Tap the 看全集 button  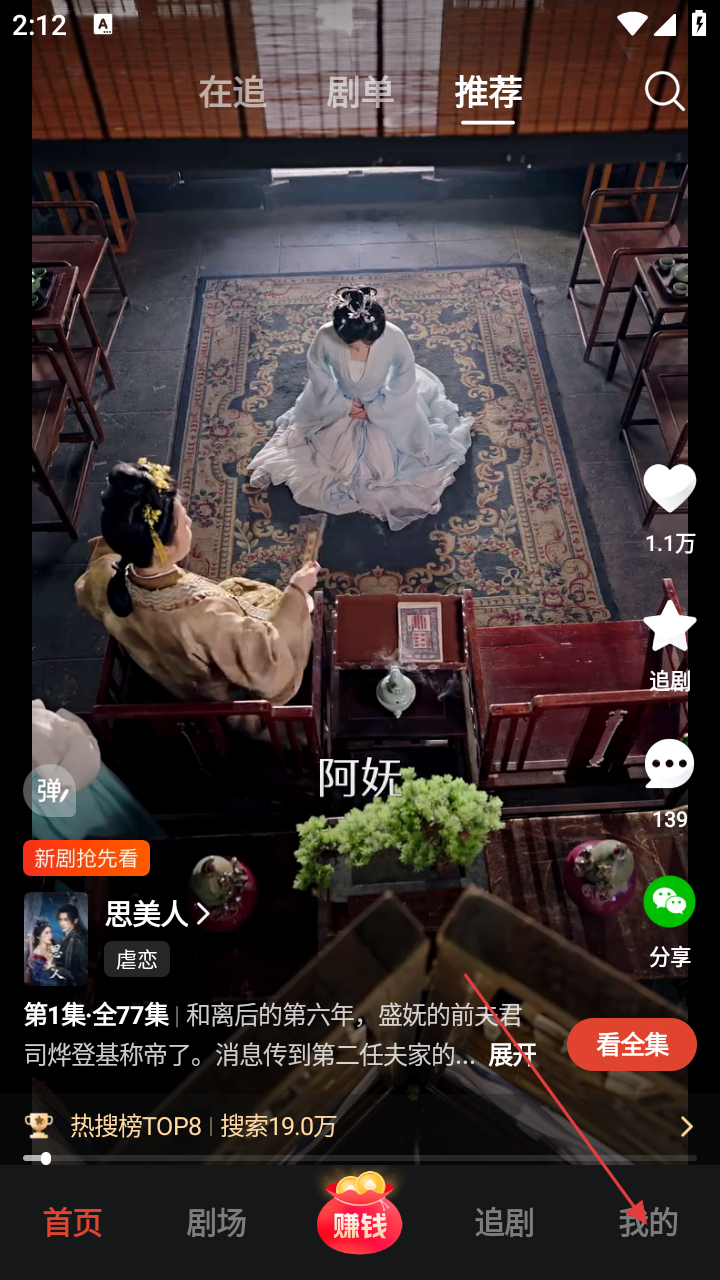point(631,1045)
